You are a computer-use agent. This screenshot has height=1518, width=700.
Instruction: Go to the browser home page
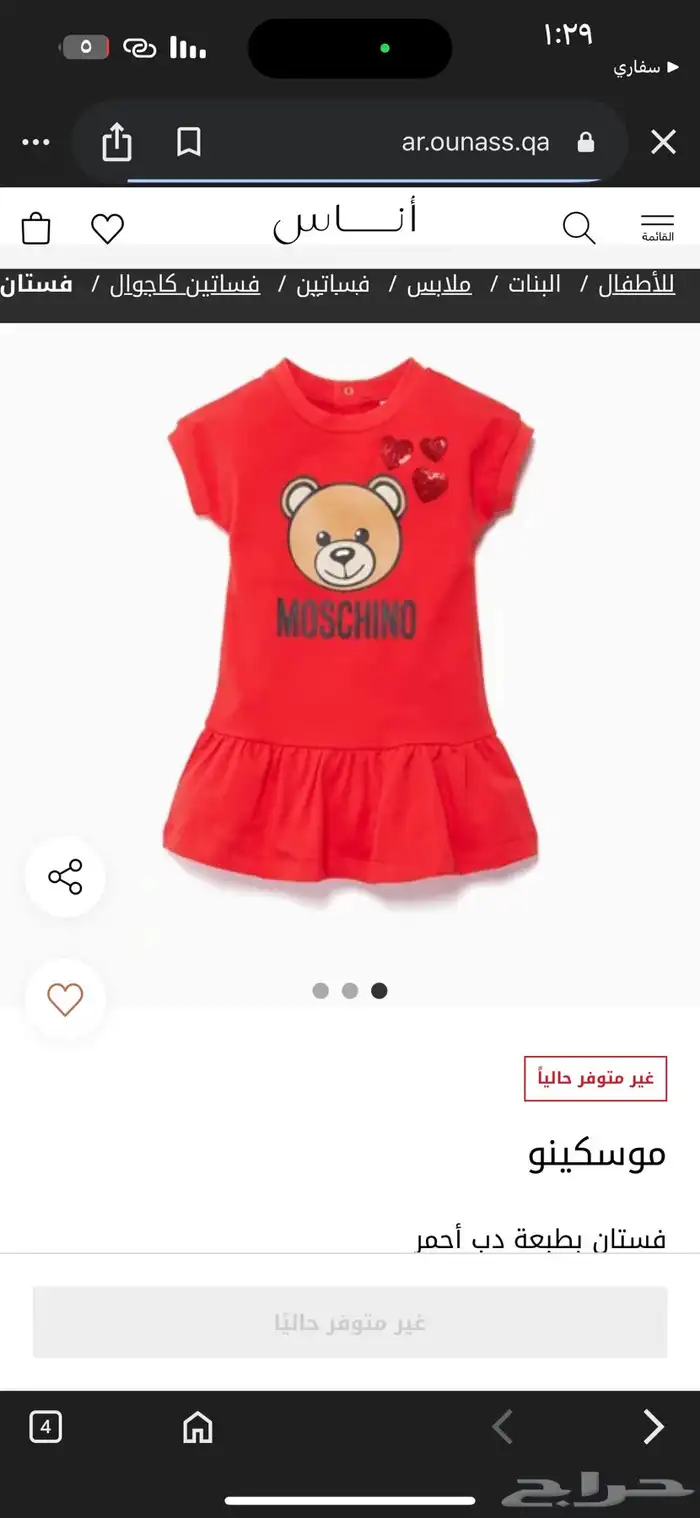[198, 1427]
